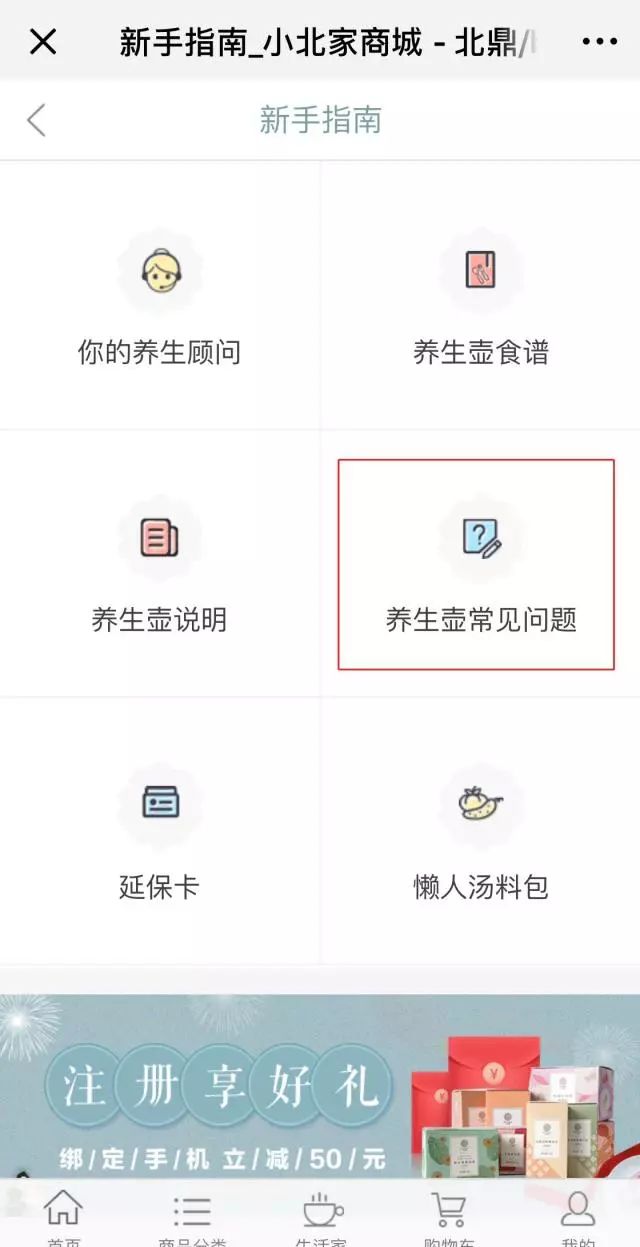
Task: Open the 购物车 tab
Action: pos(449,1217)
